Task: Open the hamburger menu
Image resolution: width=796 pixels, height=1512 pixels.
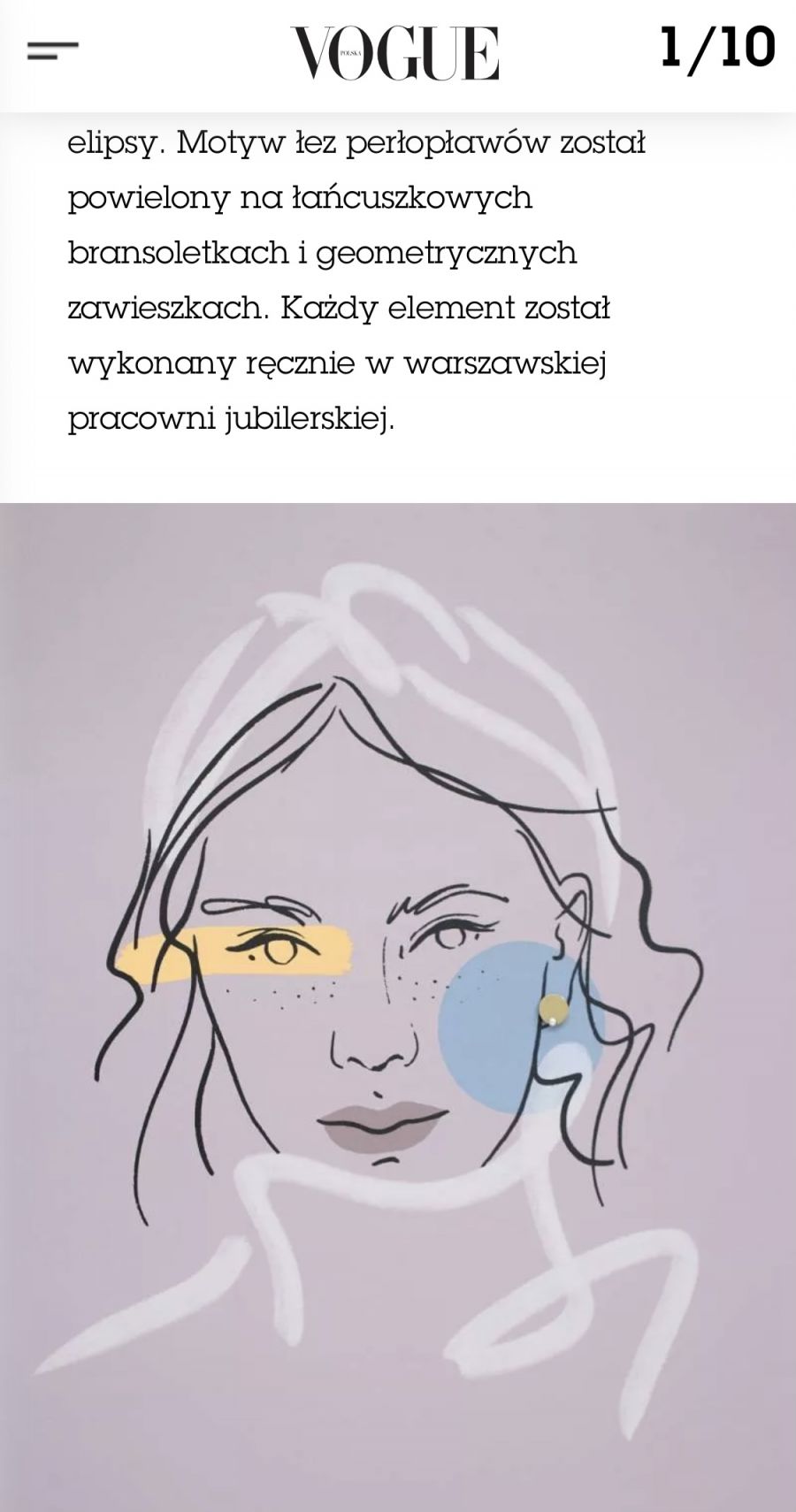Action: (53, 50)
